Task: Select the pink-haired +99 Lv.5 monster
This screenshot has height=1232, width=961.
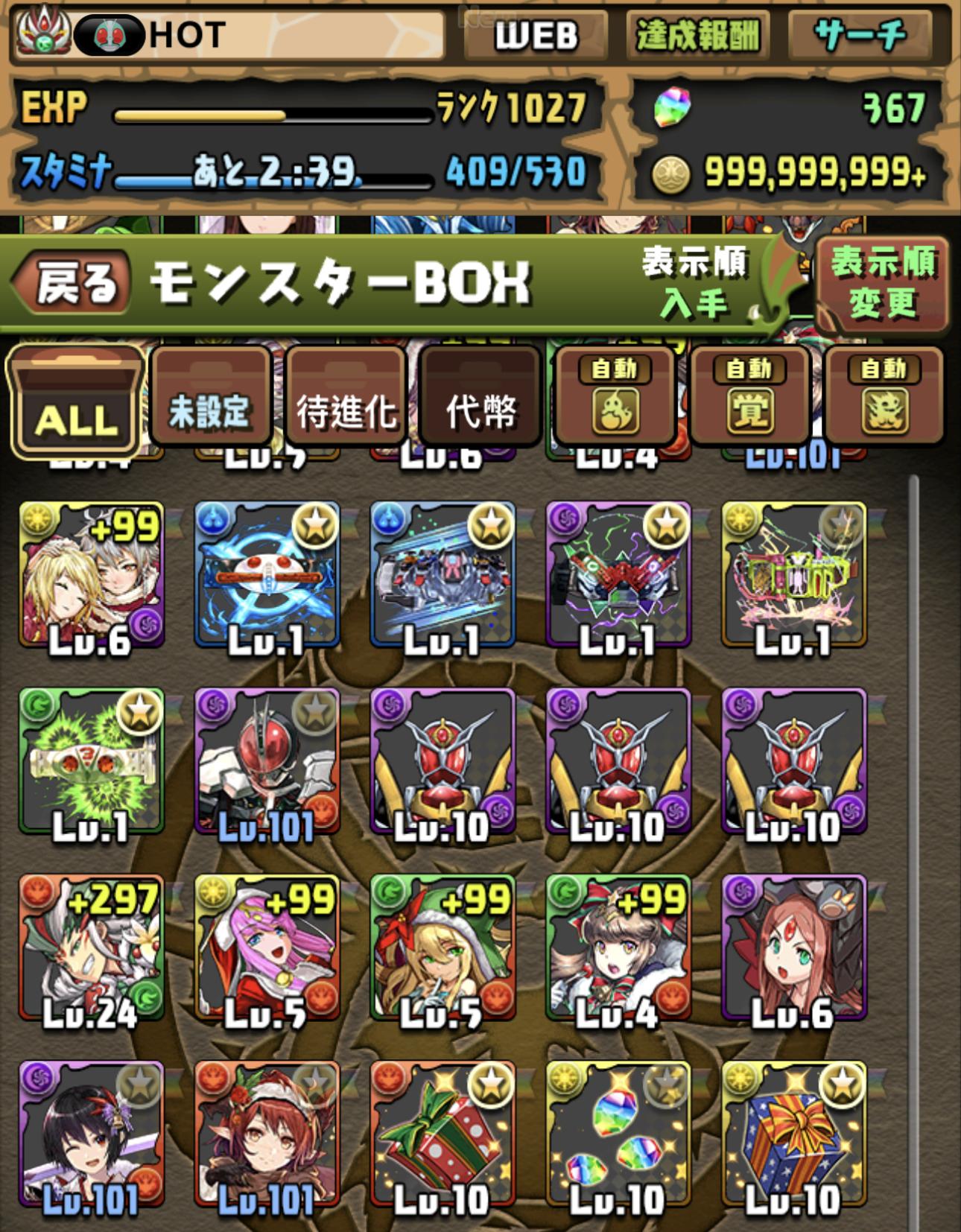Action: coord(267,947)
